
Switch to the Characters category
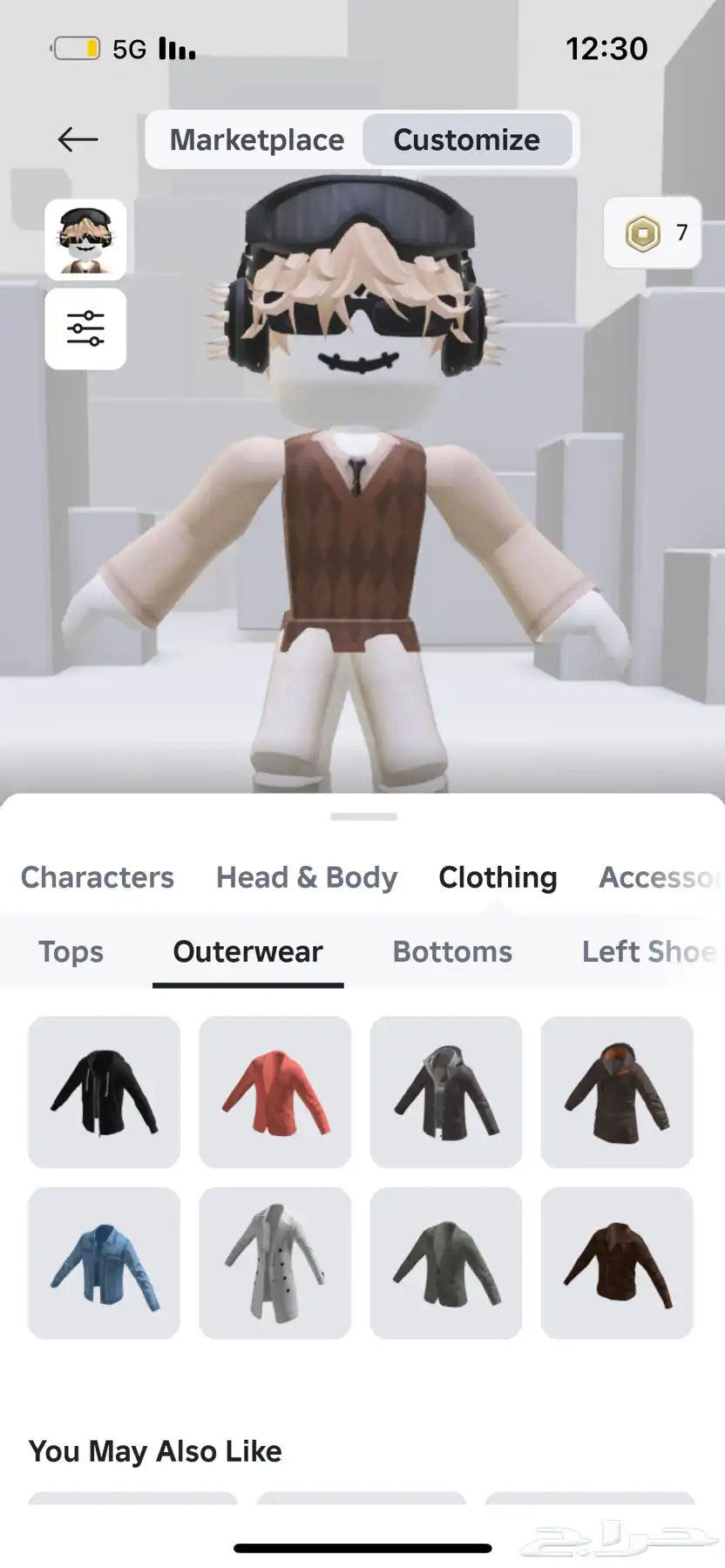tap(98, 877)
